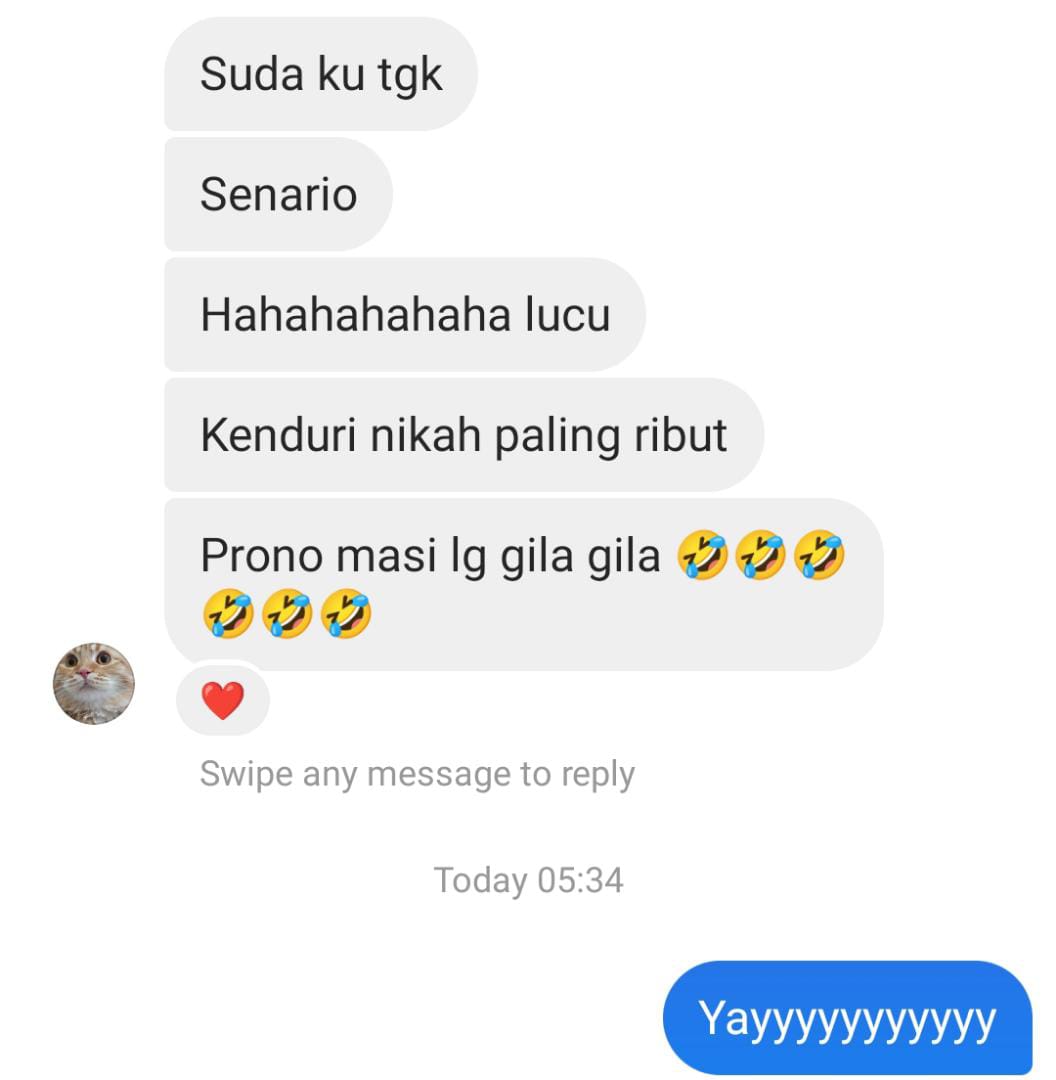
Task: Tap the "Prono masi lg gila gila" message
Action: point(522,584)
